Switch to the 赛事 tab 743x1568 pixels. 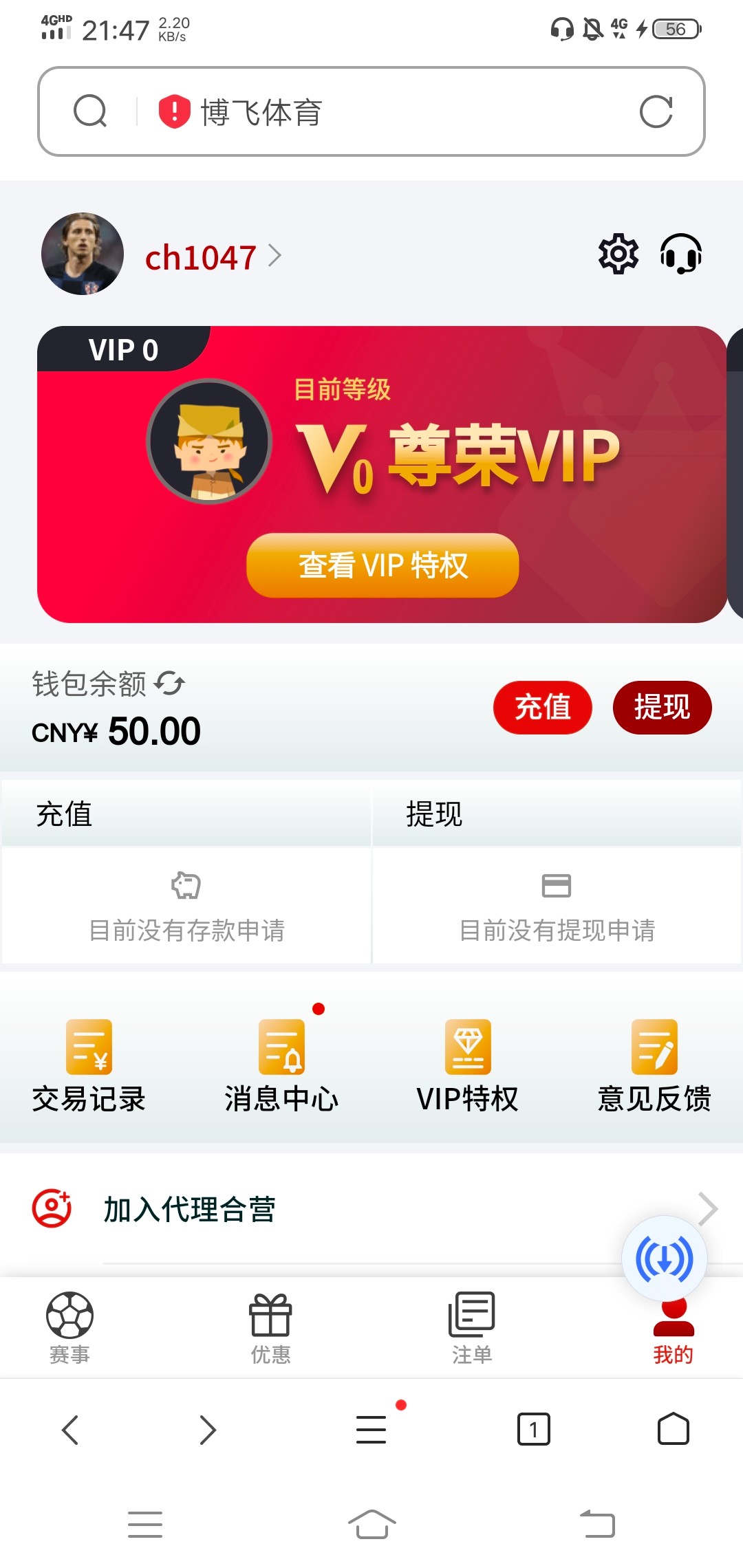click(69, 1327)
